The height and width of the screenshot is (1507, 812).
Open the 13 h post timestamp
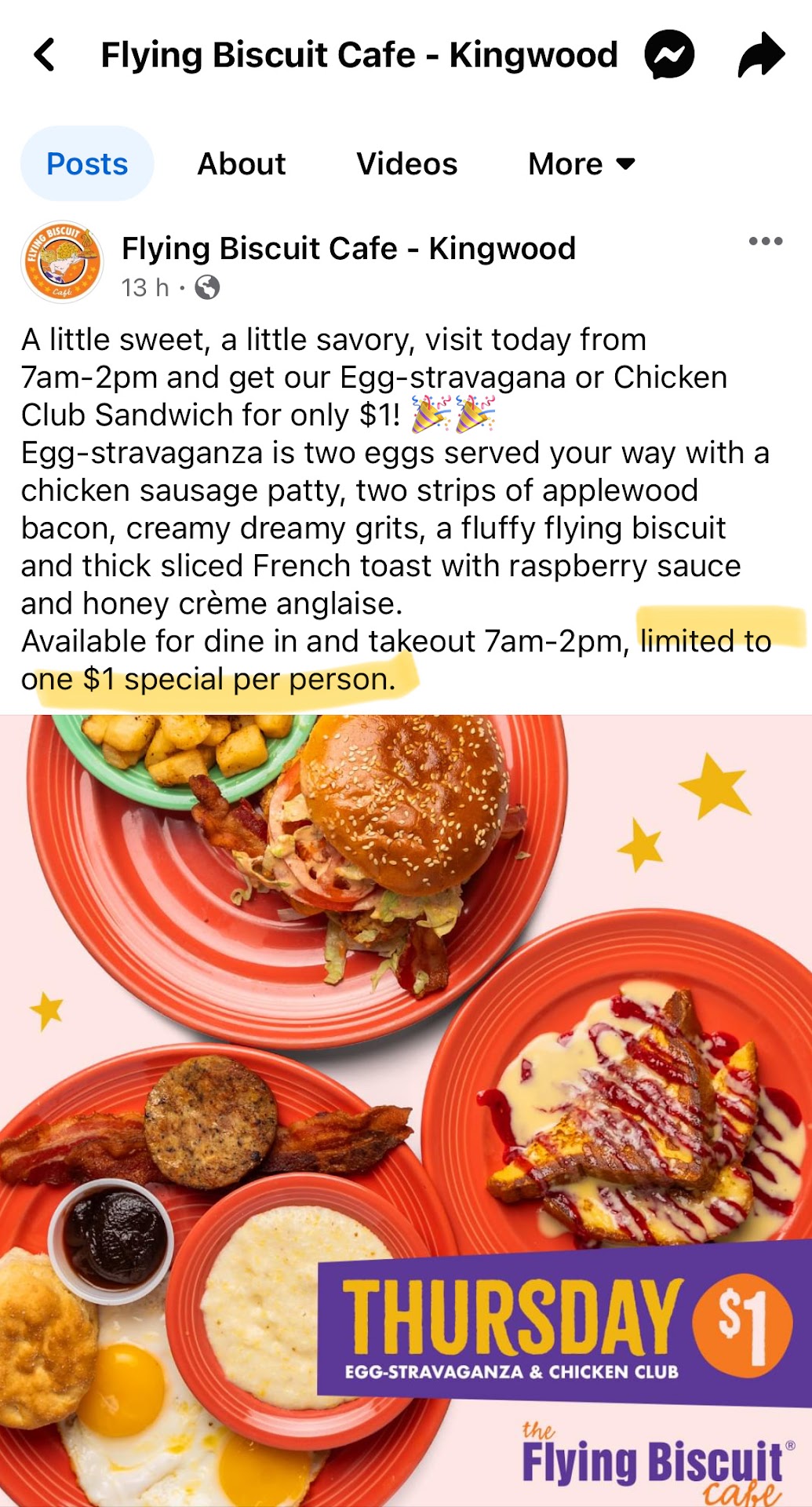tap(145, 288)
